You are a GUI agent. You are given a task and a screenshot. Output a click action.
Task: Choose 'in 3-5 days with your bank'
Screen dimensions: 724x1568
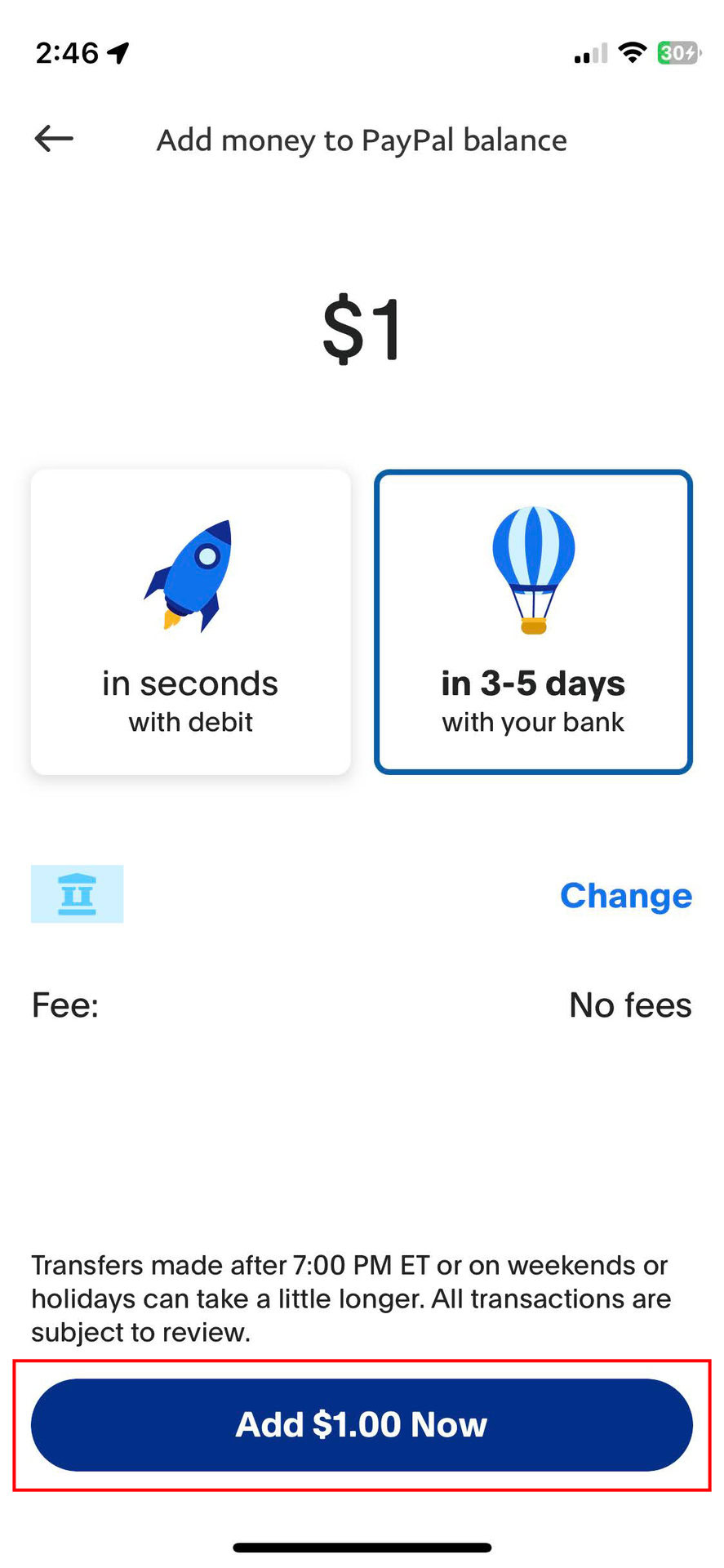point(533,621)
